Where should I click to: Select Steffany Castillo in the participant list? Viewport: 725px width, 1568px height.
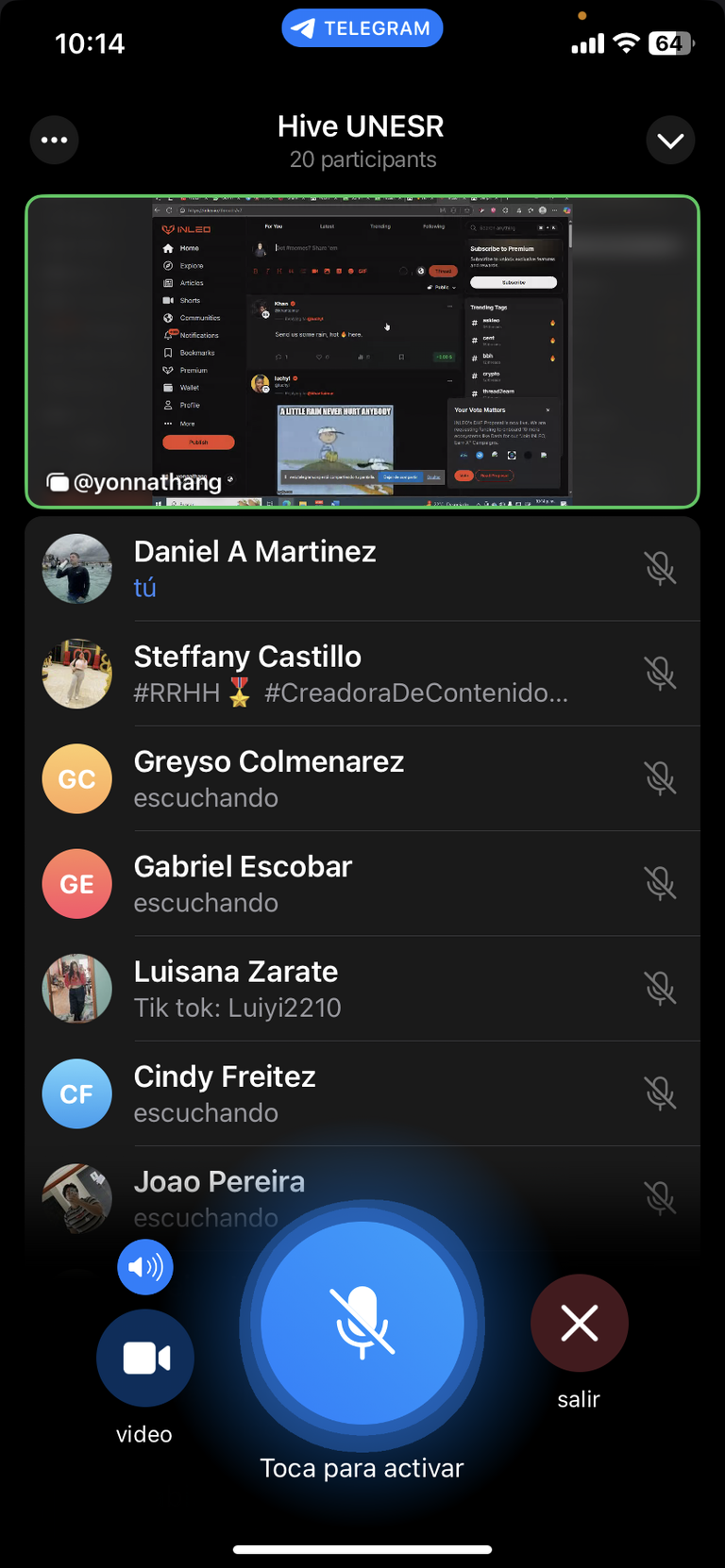[362, 674]
